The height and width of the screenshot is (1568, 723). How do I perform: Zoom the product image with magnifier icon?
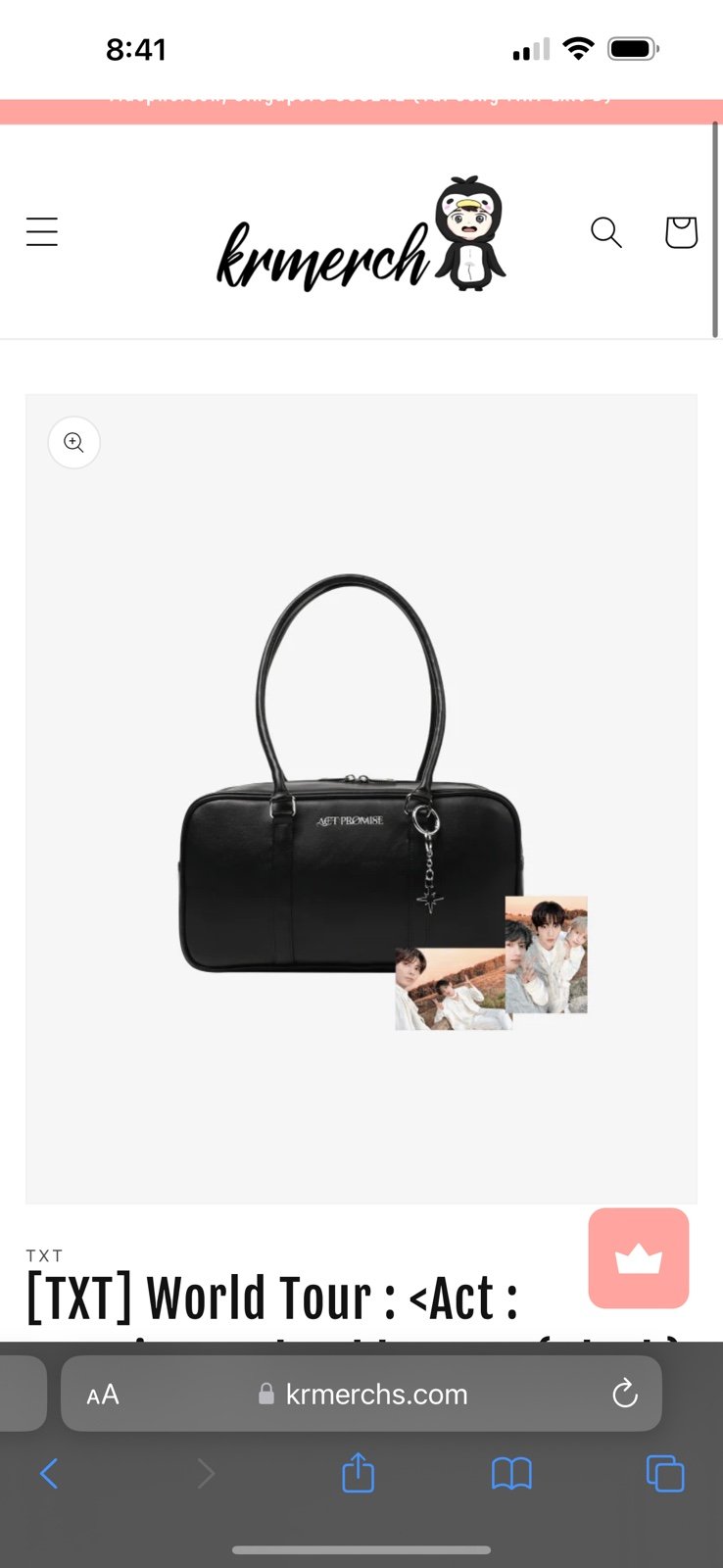(x=74, y=443)
